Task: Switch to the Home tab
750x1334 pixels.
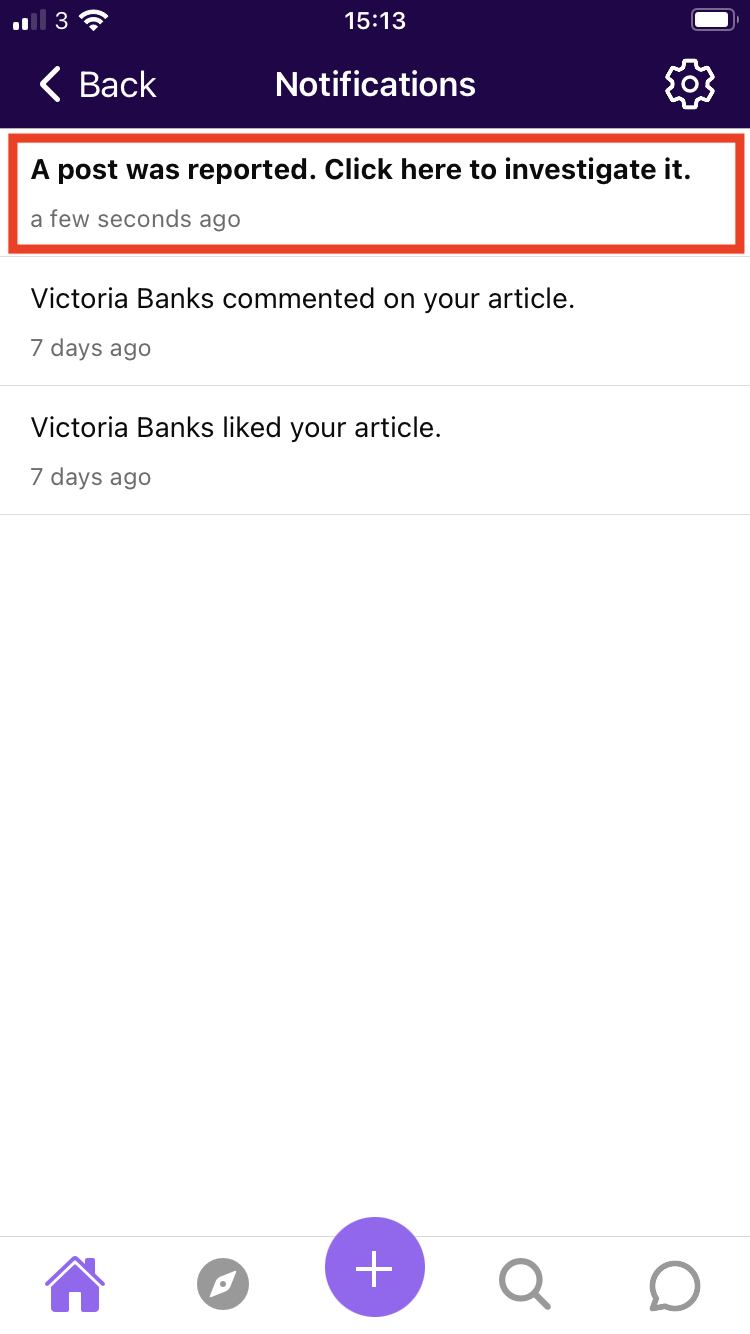Action: click(76, 1284)
